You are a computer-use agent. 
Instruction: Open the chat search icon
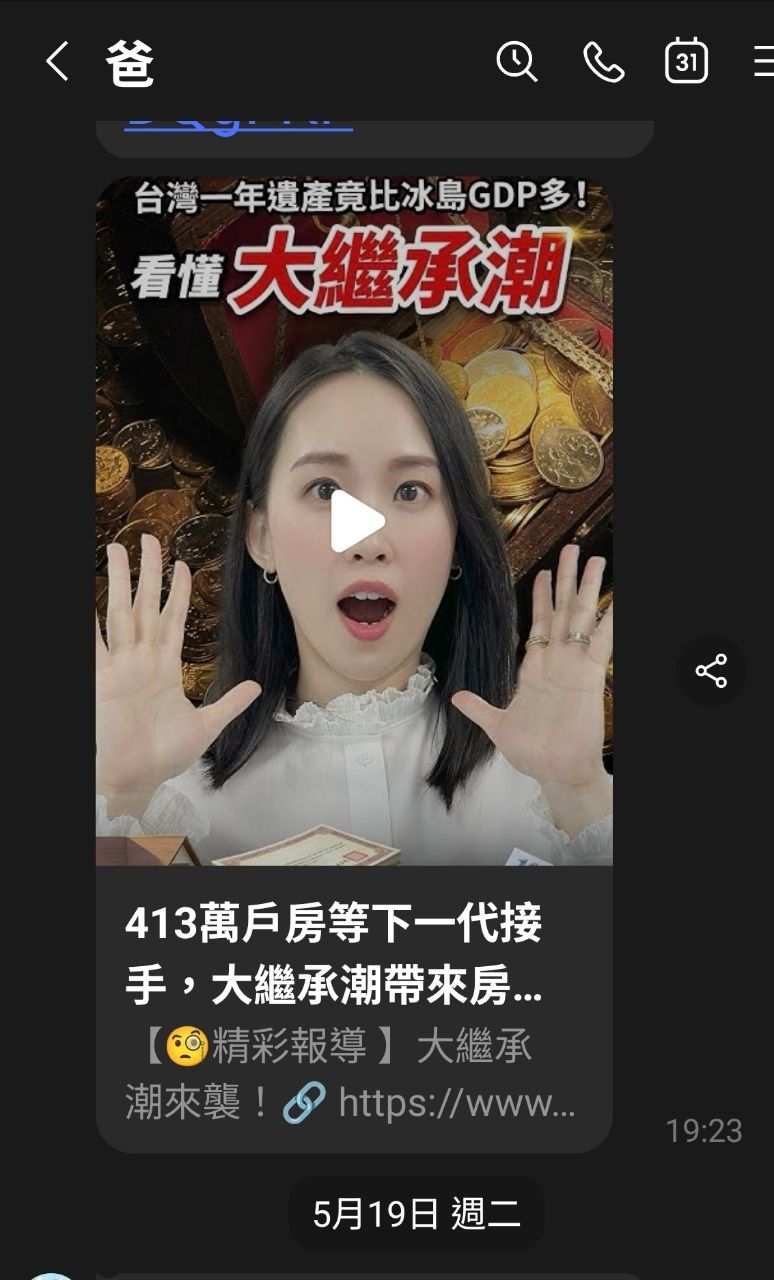tap(517, 62)
